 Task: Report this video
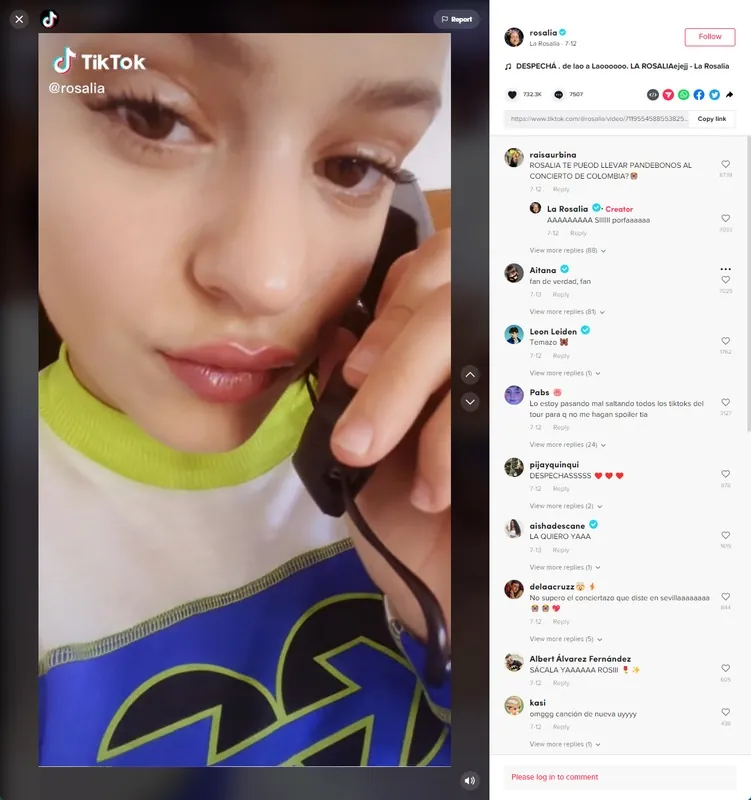coord(456,19)
